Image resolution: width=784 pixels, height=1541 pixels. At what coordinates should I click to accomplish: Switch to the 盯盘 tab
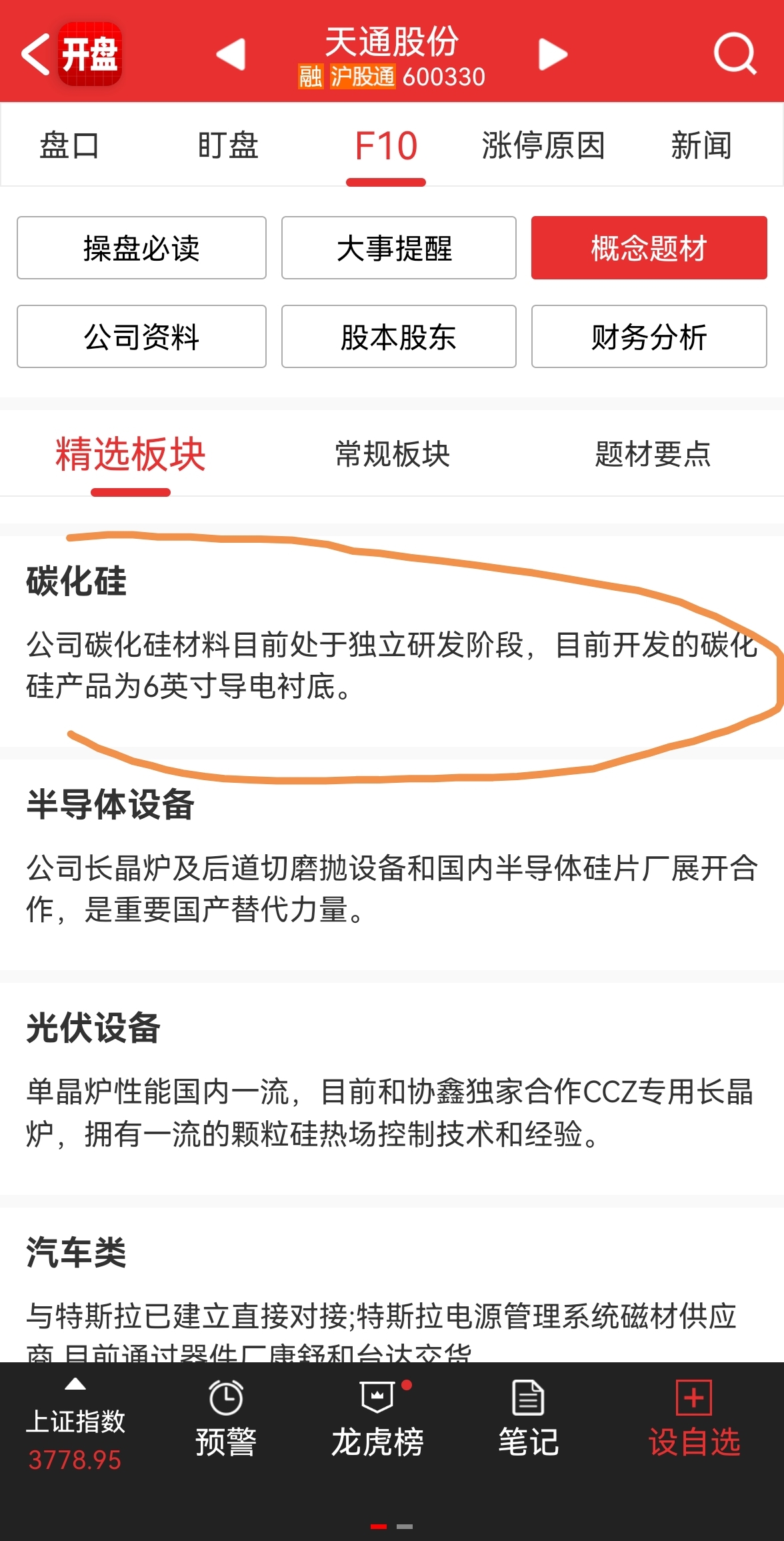[x=228, y=145]
